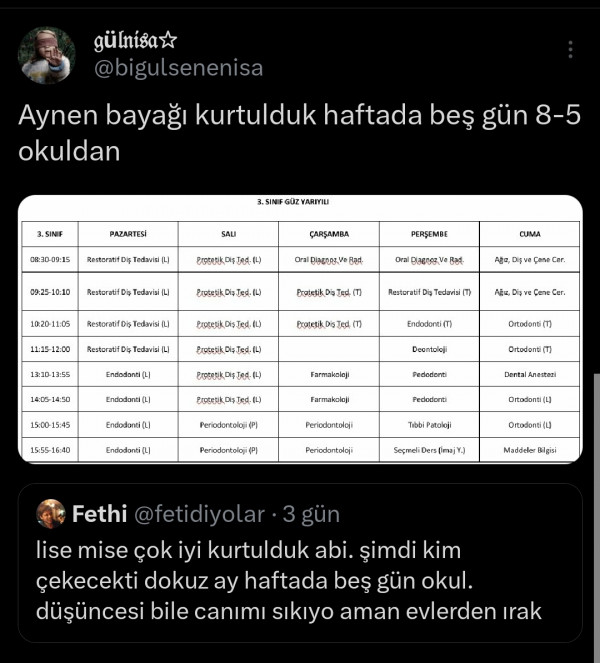The width and height of the screenshot is (600, 663).
Task: Open the tweet's overflow menu
Action: (x=570, y=50)
